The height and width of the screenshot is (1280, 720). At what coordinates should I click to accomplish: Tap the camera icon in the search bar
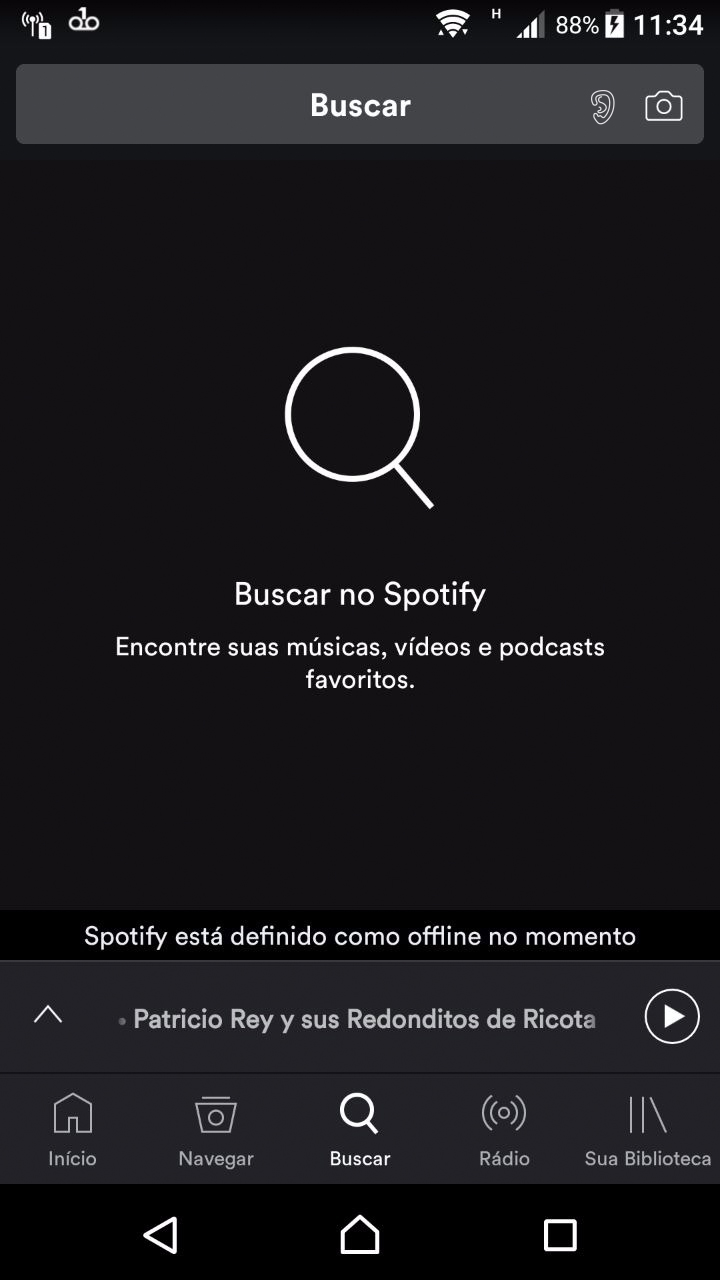pyautogui.click(x=663, y=104)
